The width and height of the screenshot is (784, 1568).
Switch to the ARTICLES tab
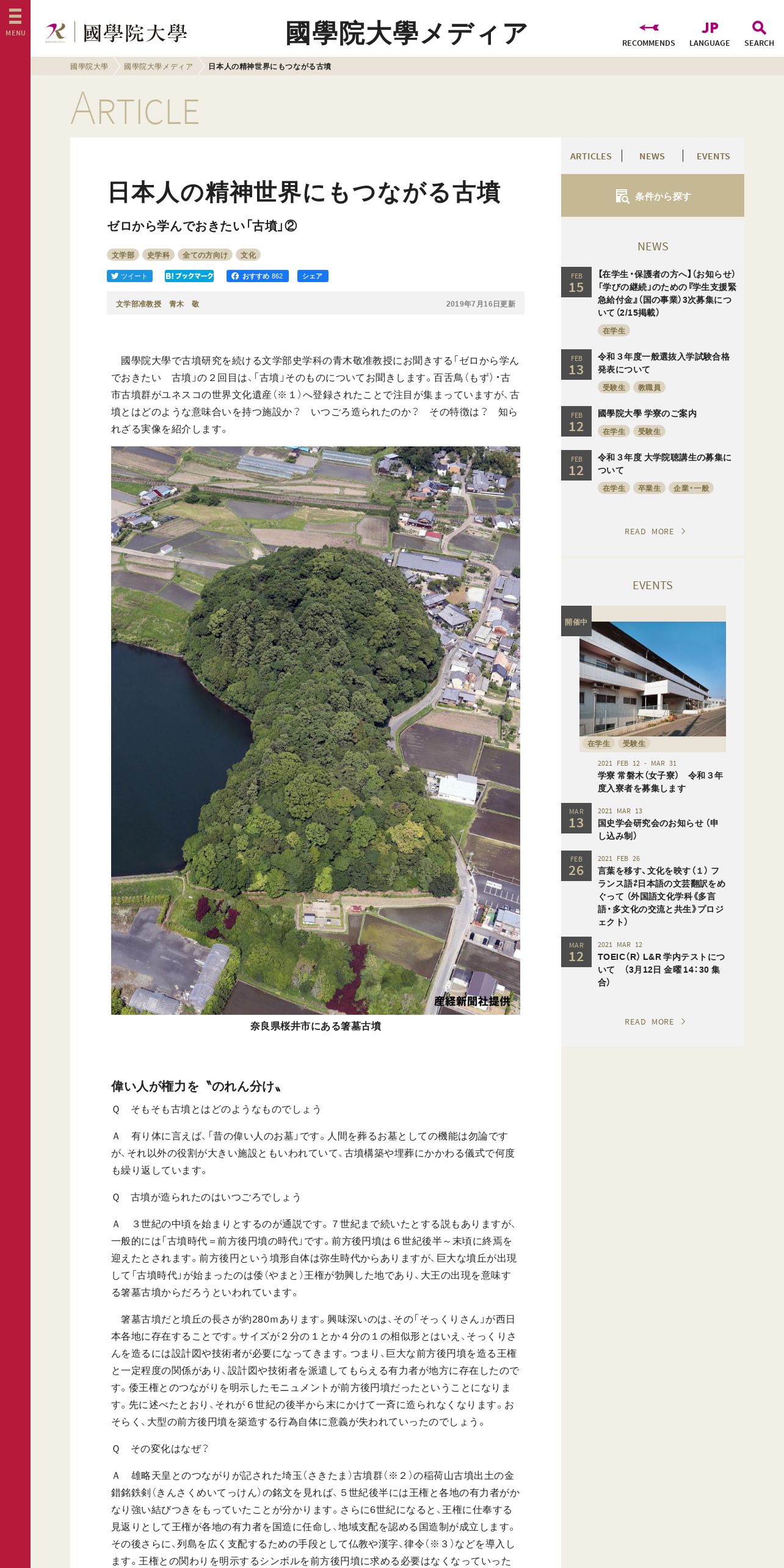tap(590, 156)
